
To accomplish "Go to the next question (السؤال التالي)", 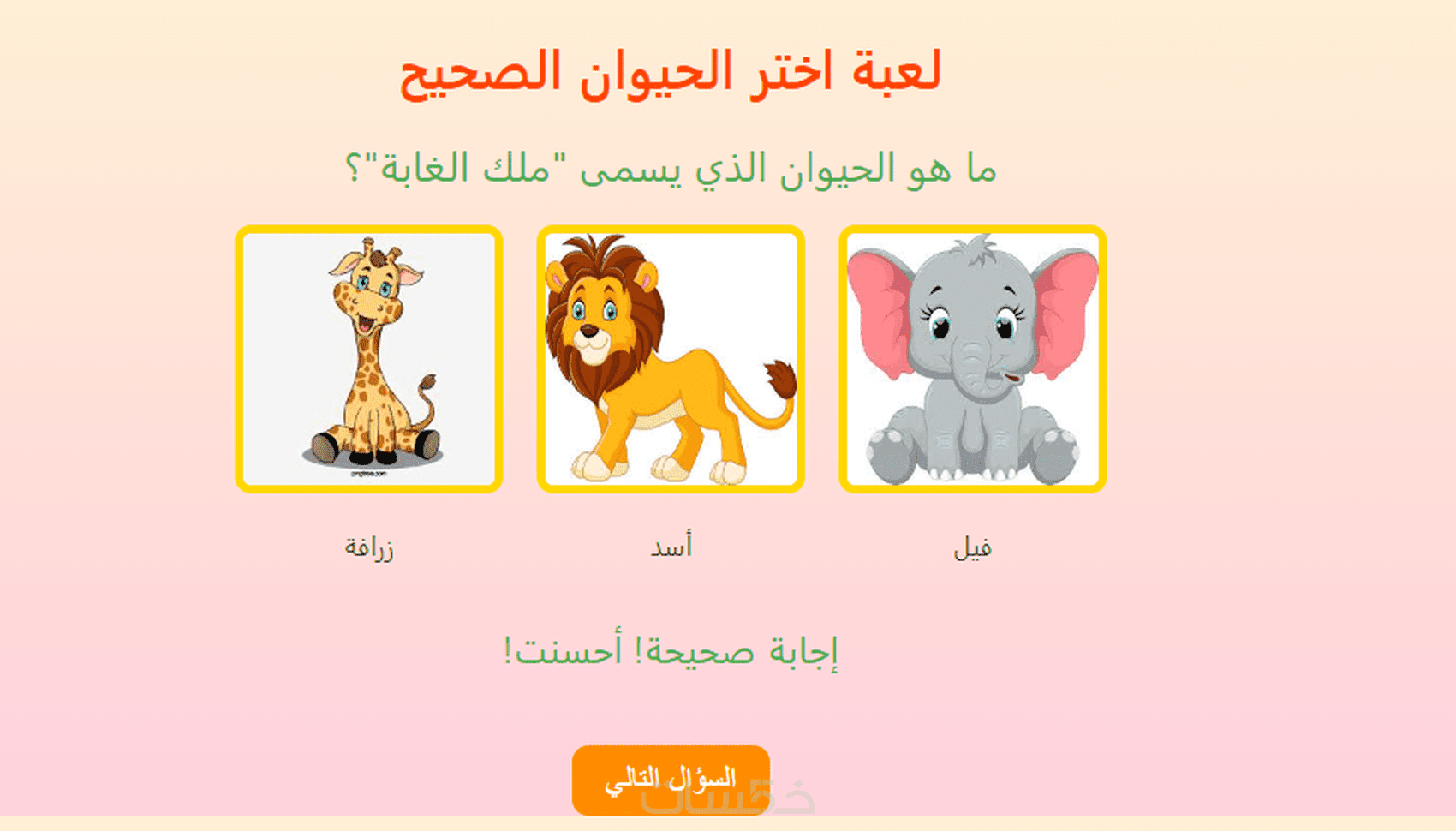I will [x=671, y=779].
